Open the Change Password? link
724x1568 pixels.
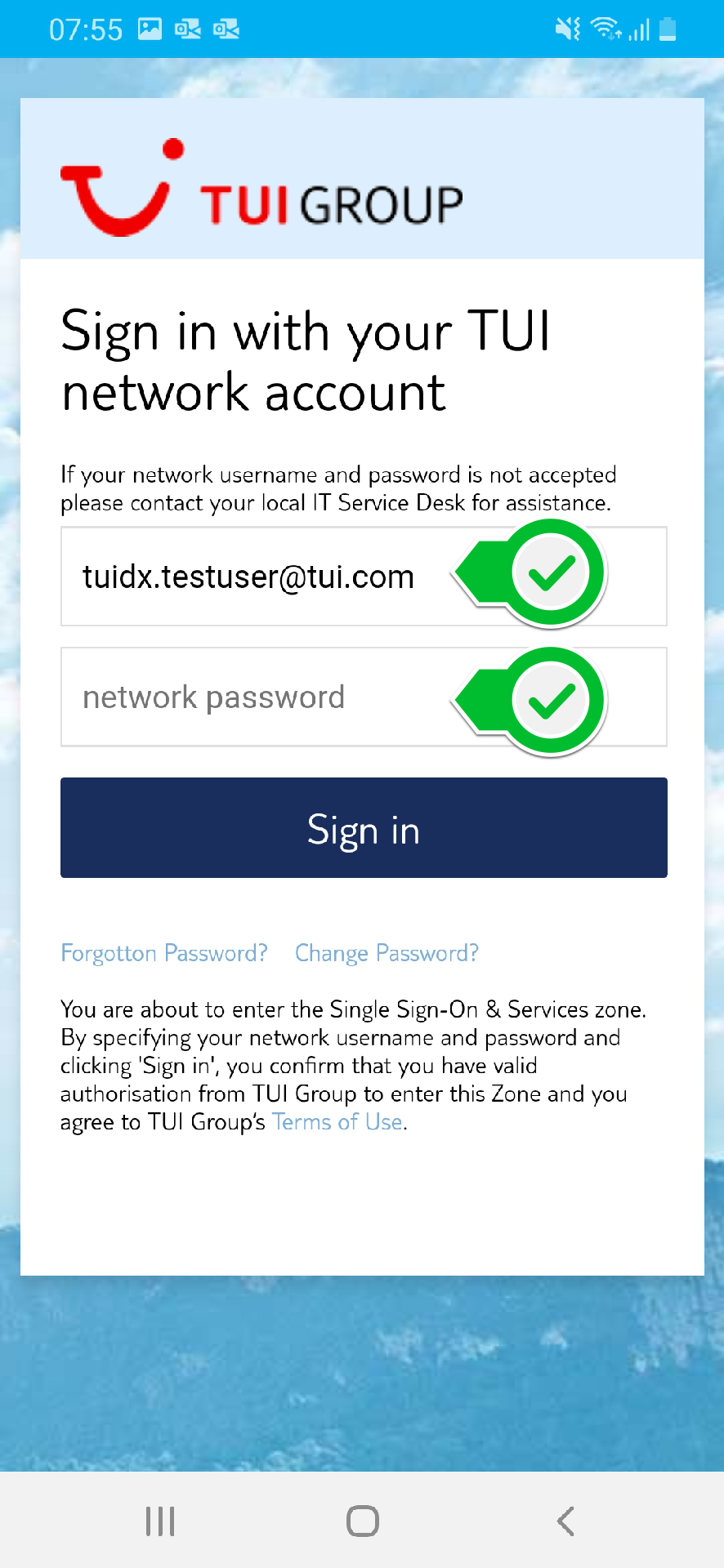387,953
